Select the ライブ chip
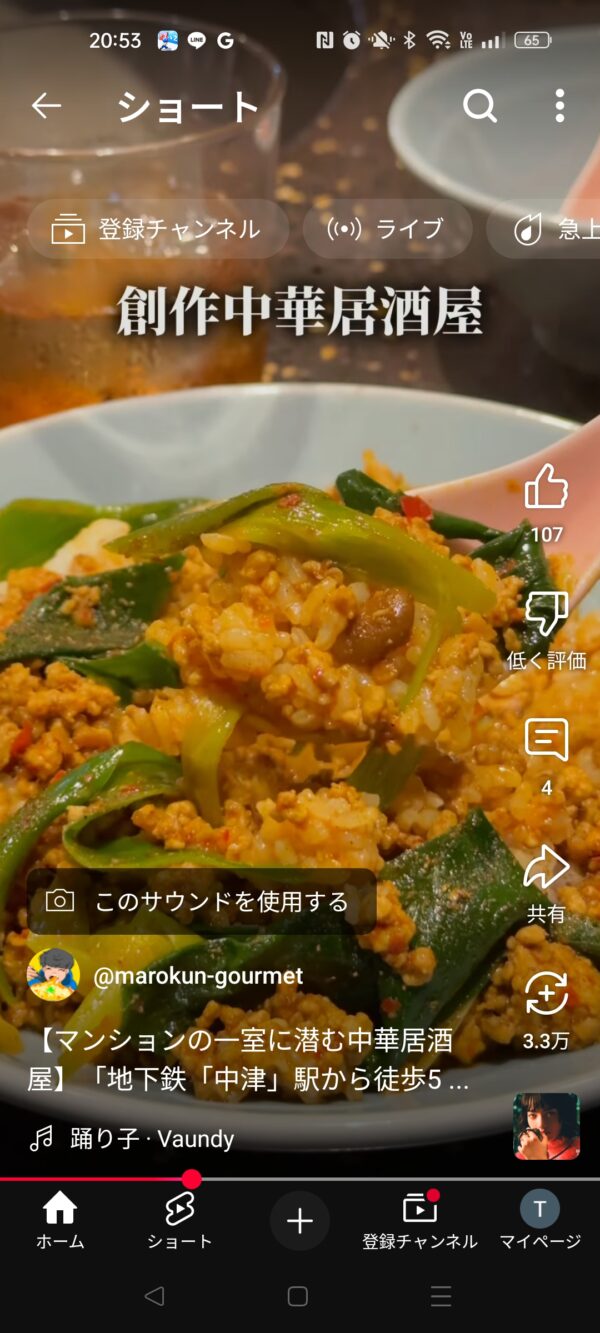 387,229
